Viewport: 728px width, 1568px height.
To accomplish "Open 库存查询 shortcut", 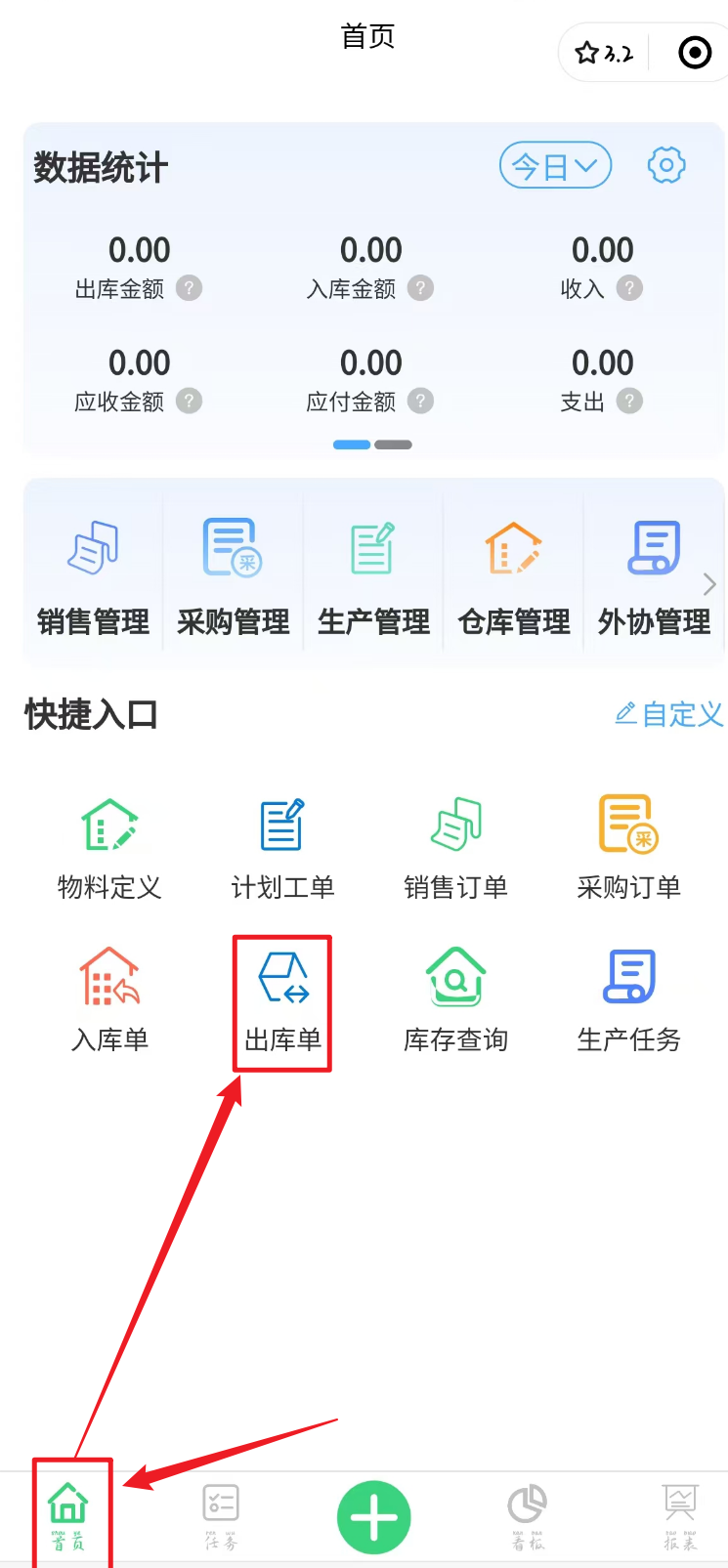I will [x=455, y=999].
